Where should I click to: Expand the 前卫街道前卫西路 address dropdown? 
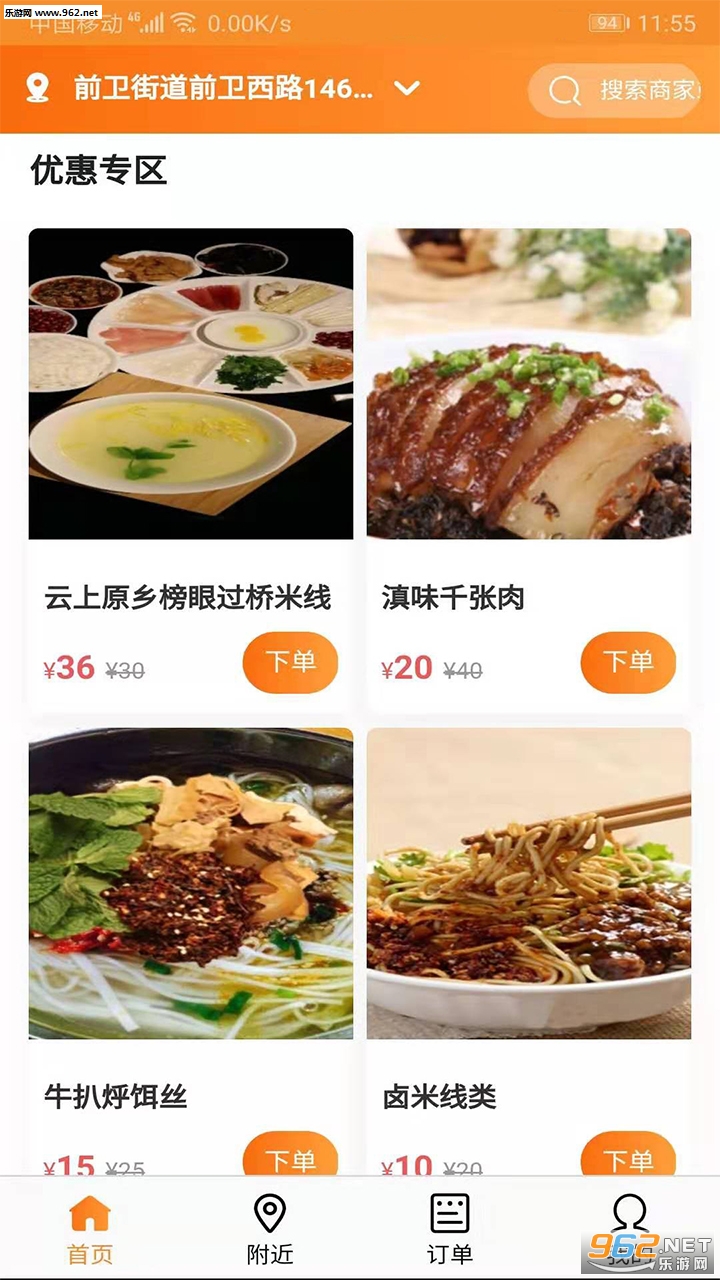406,89
